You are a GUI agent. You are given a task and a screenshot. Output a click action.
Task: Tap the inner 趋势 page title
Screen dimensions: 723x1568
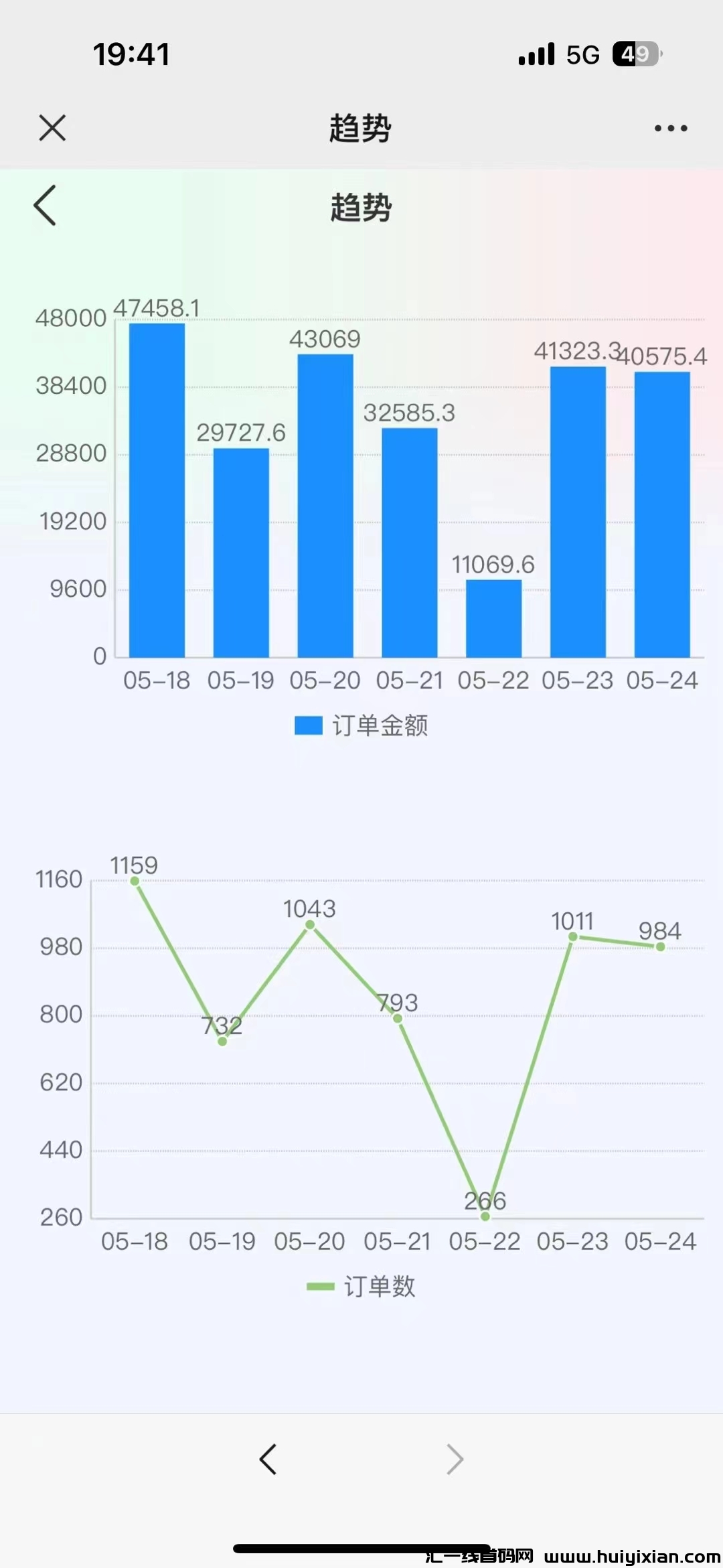(x=361, y=206)
